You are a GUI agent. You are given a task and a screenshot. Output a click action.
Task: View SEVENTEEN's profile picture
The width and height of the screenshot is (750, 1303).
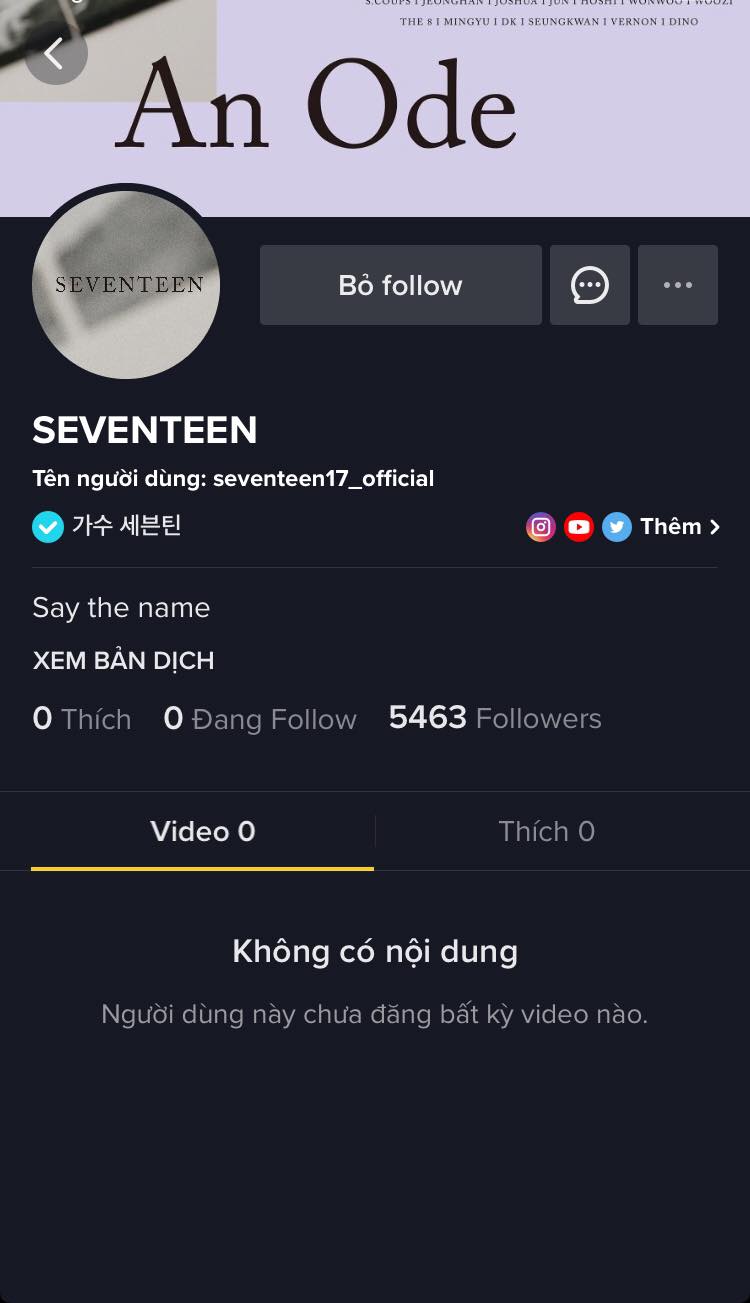tap(126, 285)
